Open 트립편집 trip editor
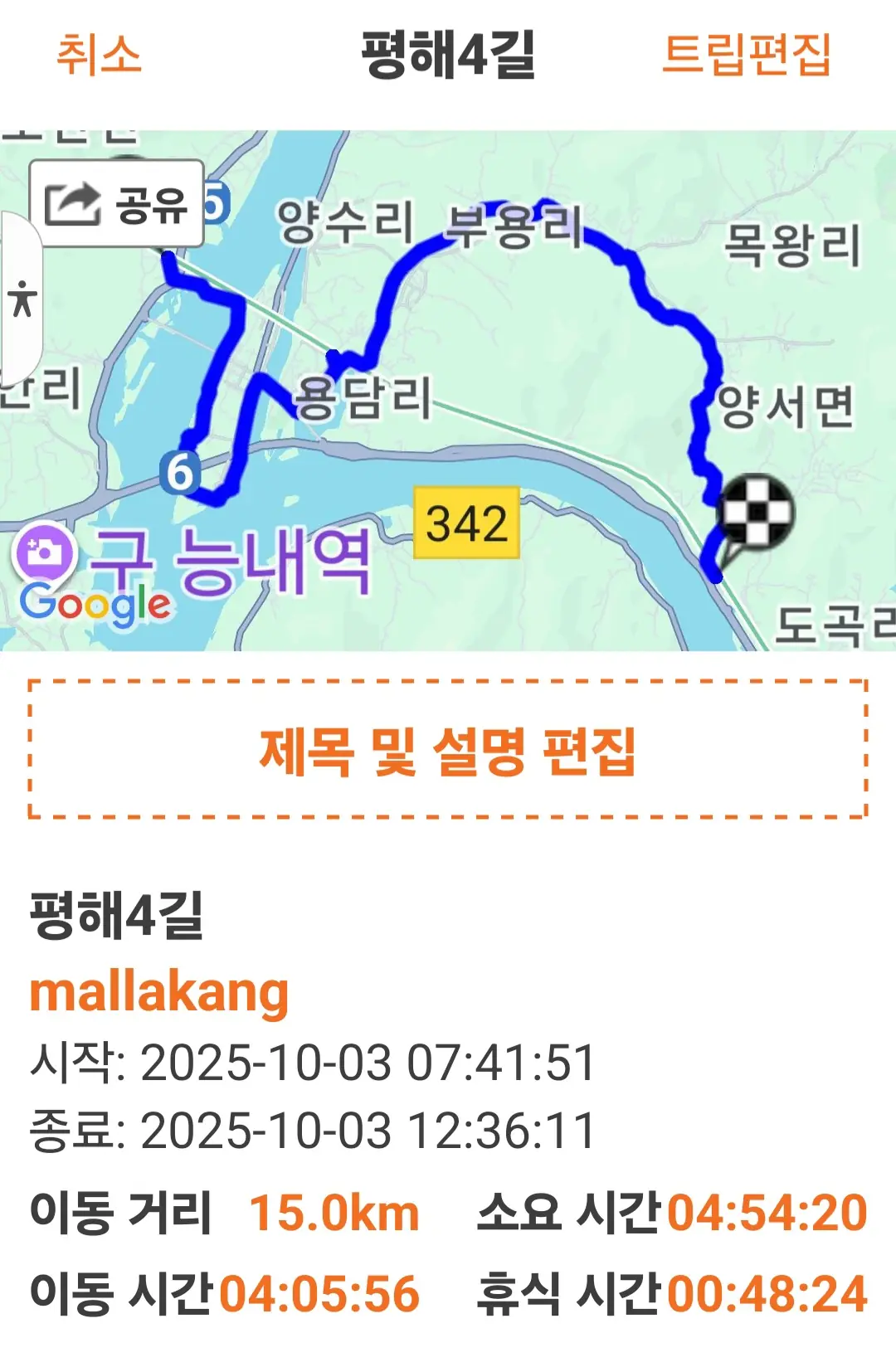 pyautogui.click(x=746, y=55)
